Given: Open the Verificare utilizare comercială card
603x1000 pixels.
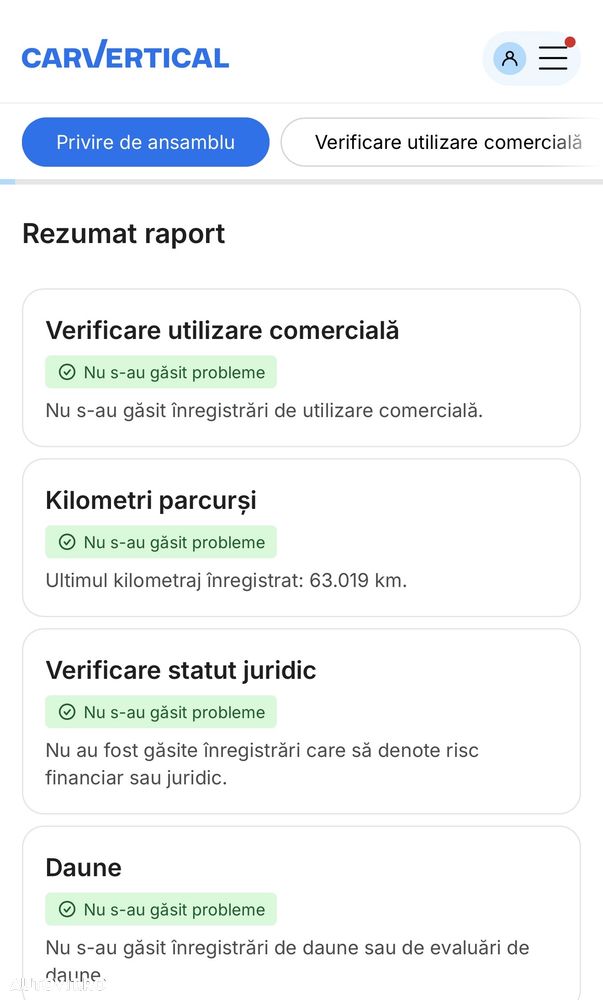Looking at the screenshot, I should (302, 368).
